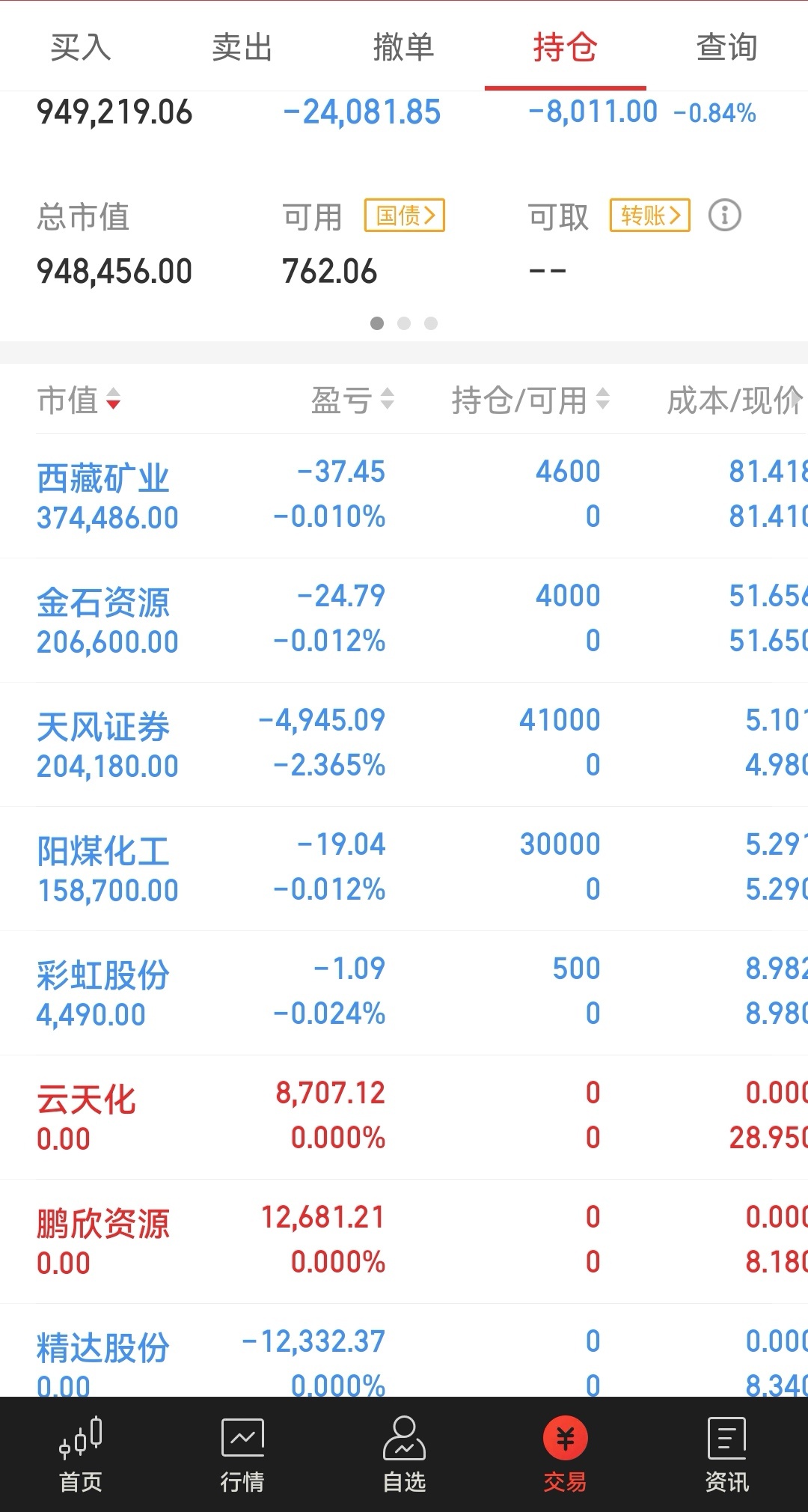Open the info icon beside 转账
Image resolution: width=808 pixels, height=1512 pixels.
tap(724, 216)
